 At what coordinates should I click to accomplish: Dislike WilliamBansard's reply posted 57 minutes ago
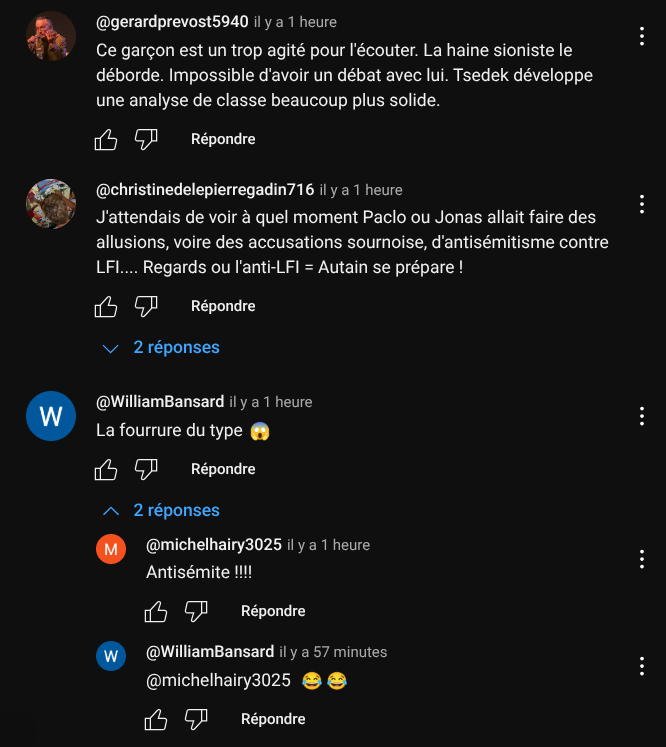click(x=197, y=720)
